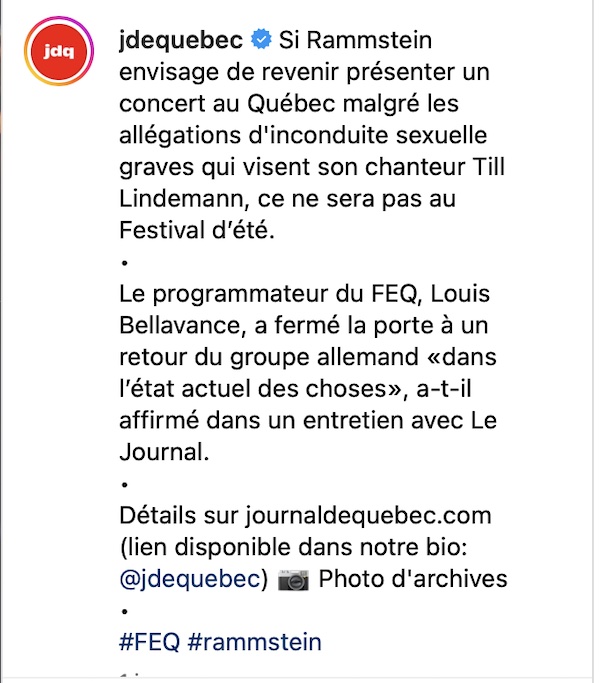Open the #FEQ hashtag
This screenshot has width=600, height=683.
point(149,641)
